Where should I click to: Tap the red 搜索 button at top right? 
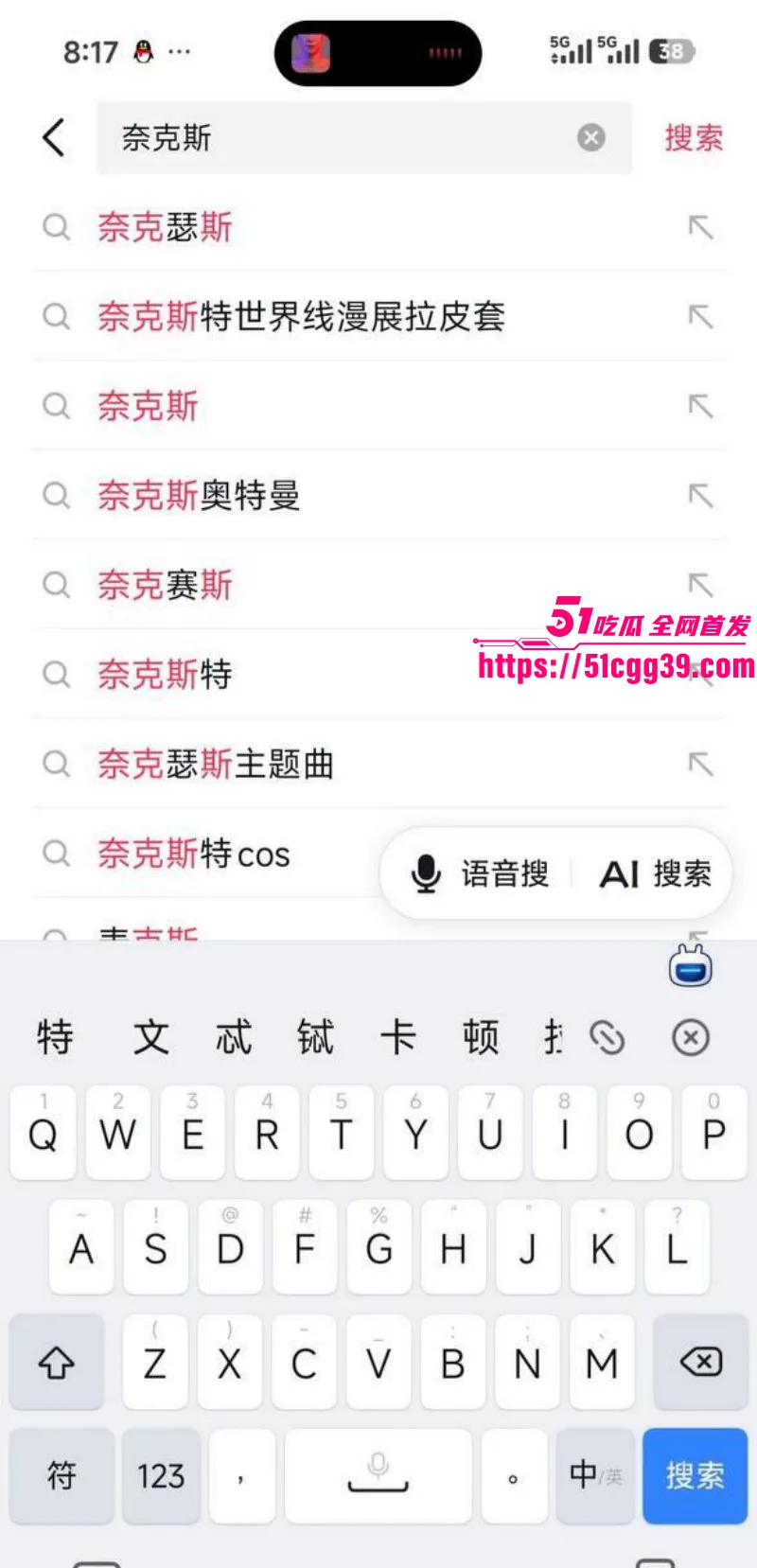pyautogui.click(x=694, y=138)
